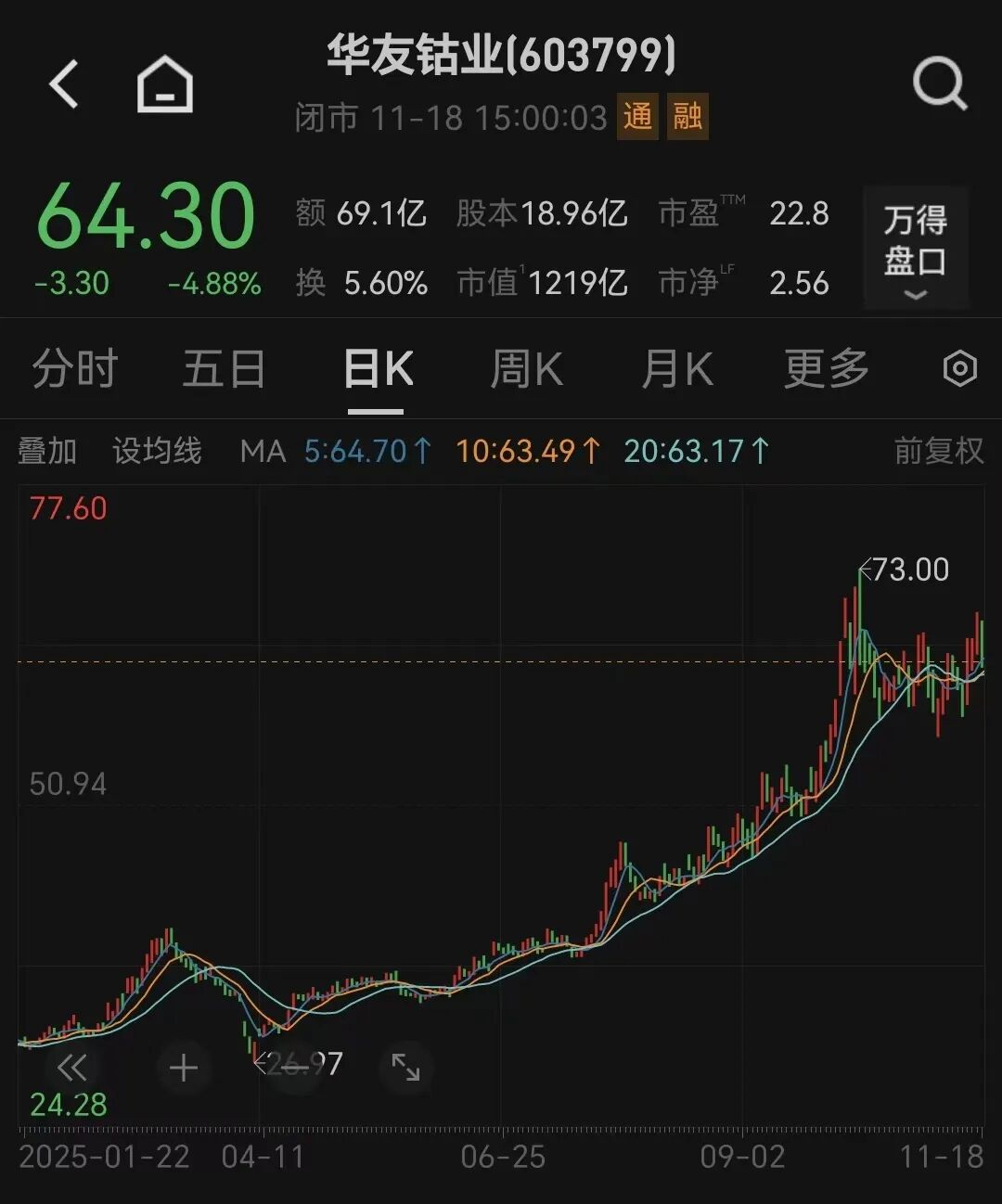Viewport: 1002px width, 1204px height.
Task: Select the 日K chart tab
Action: [378, 369]
